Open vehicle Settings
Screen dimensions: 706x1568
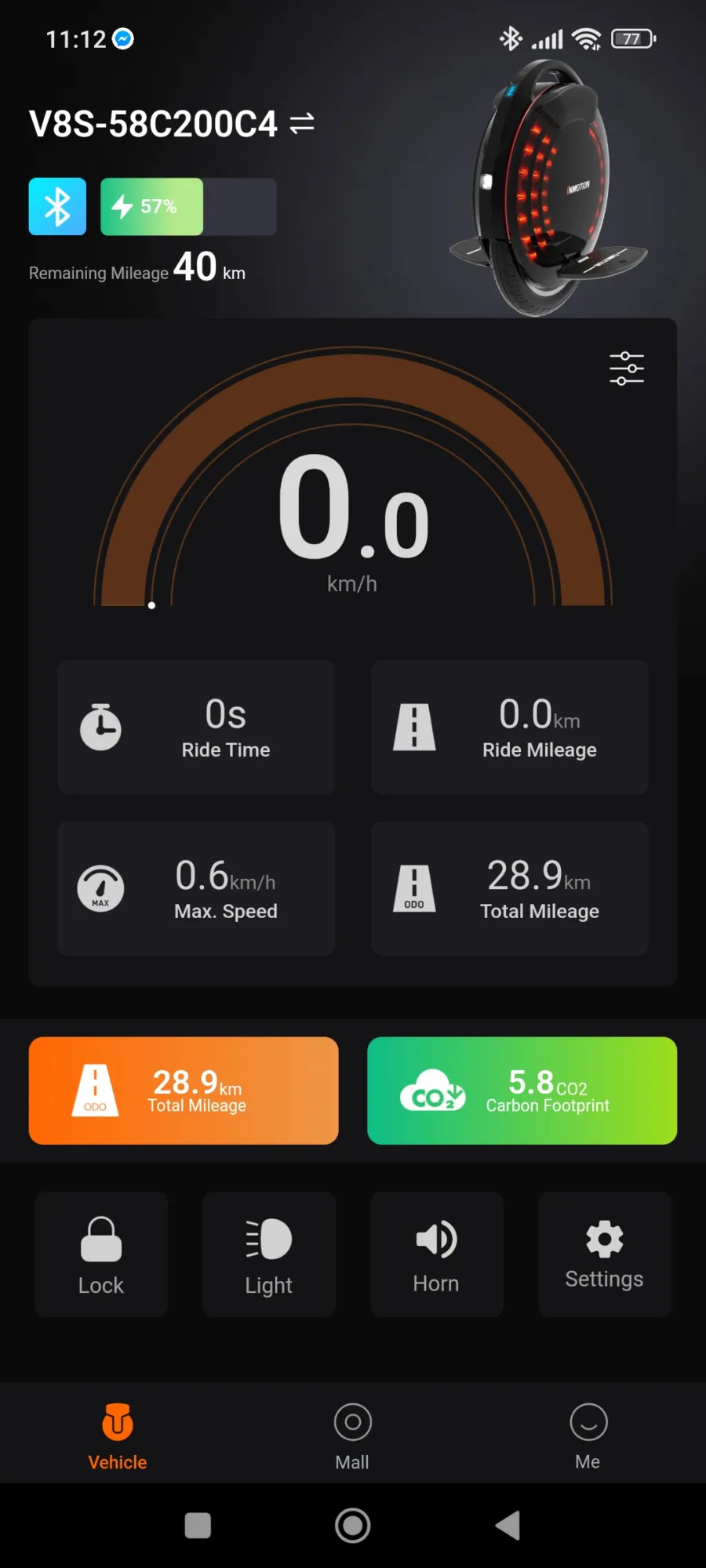[604, 1254]
